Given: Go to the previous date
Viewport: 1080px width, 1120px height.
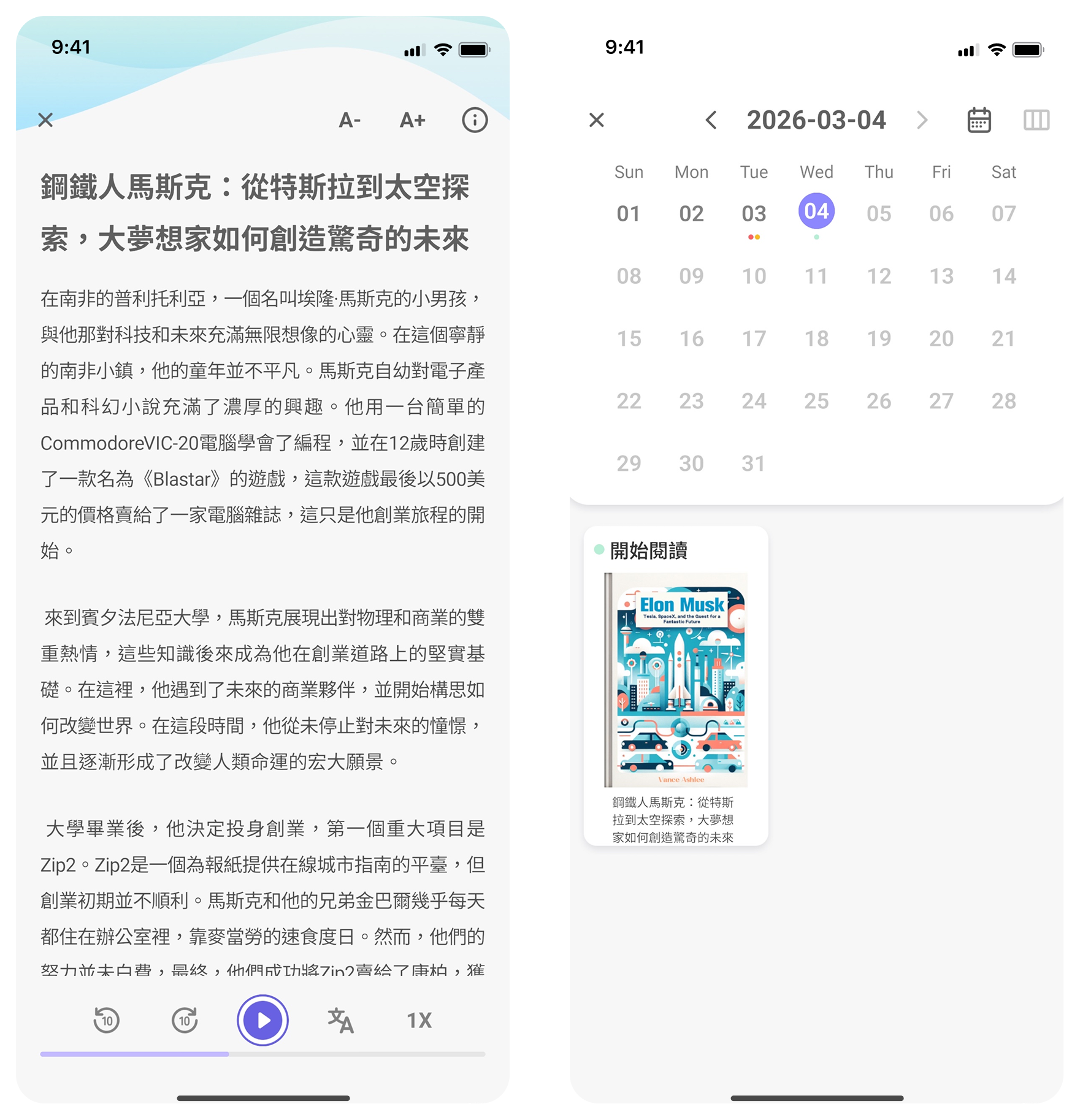Looking at the screenshot, I should (x=711, y=120).
